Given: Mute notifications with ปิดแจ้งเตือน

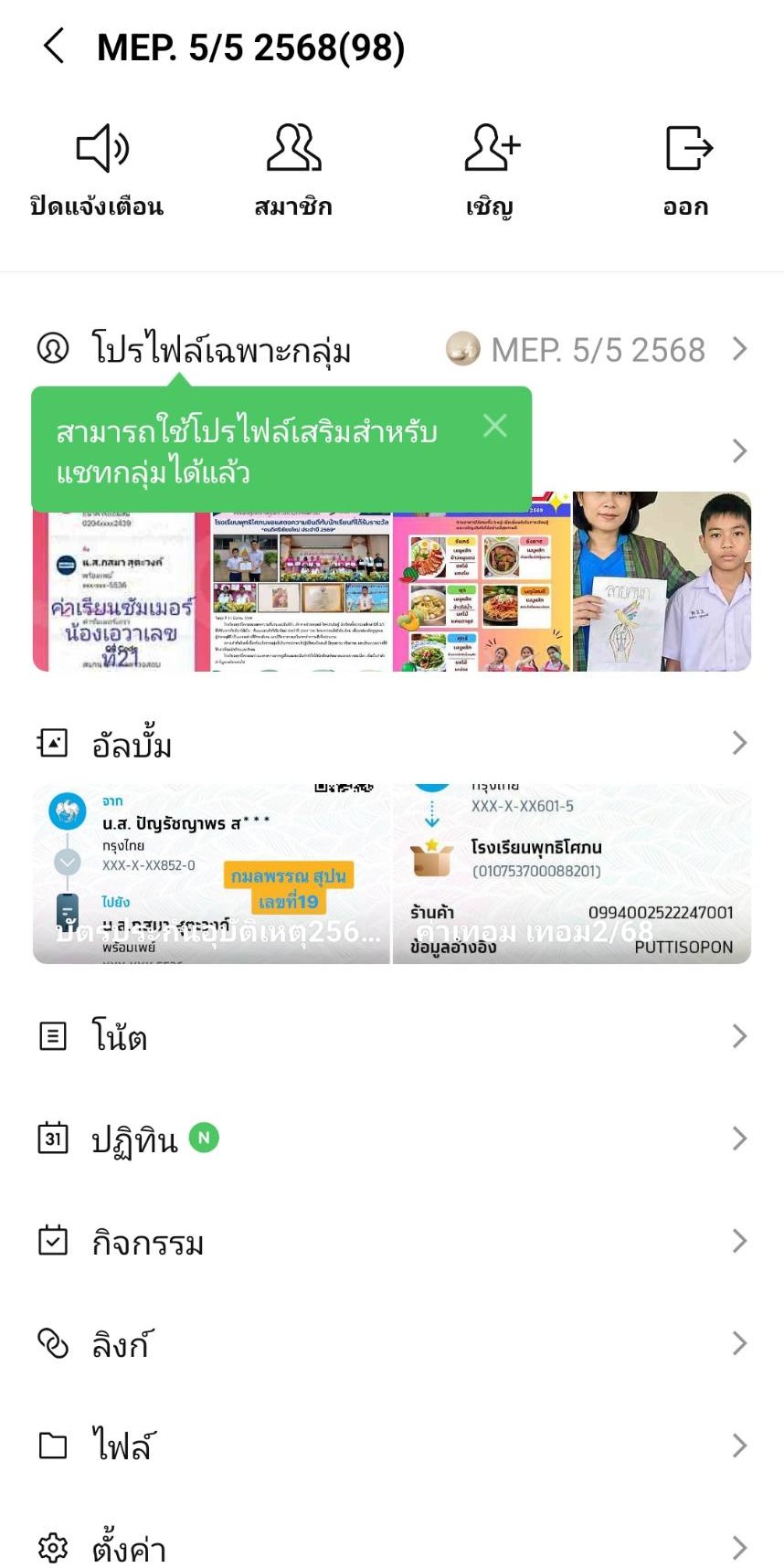Looking at the screenshot, I should pyautogui.click(x=97, y=171).
